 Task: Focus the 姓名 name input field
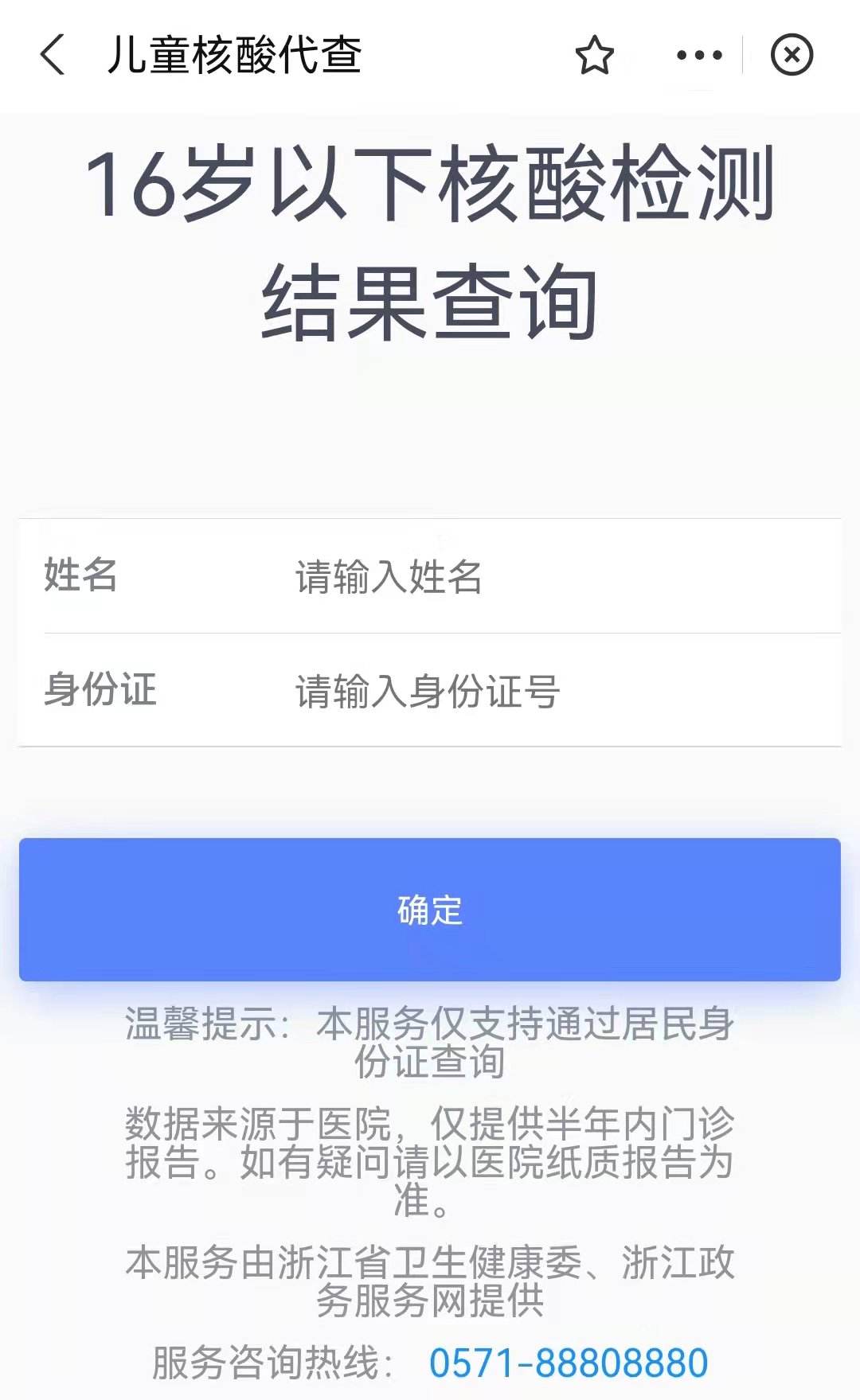pyautogui.click(x=557, y=576)
